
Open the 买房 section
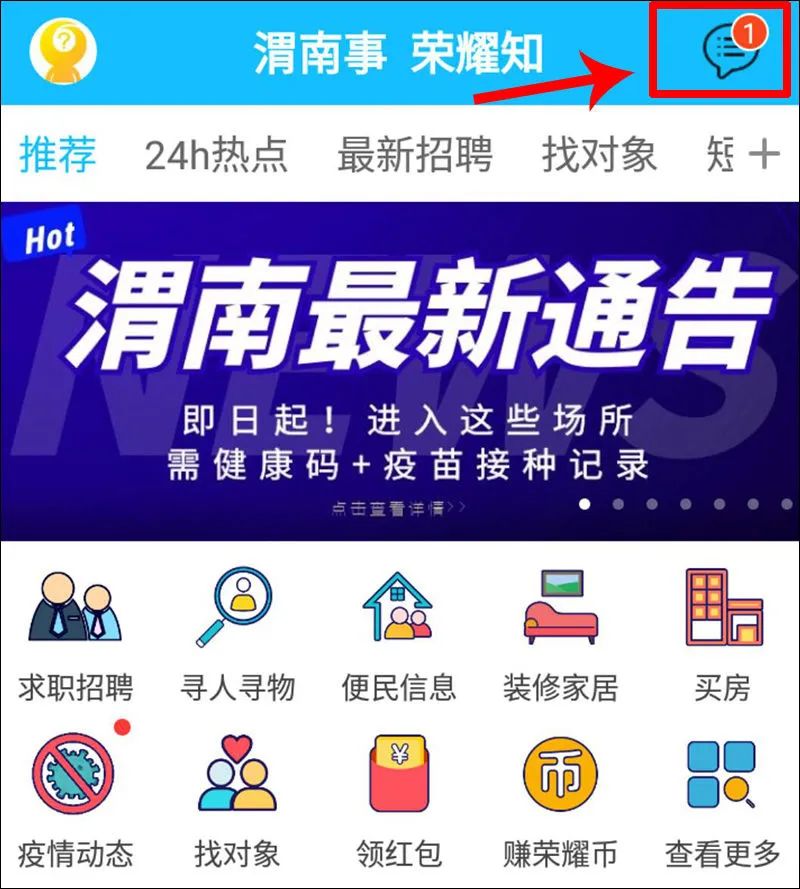(722, 632)
